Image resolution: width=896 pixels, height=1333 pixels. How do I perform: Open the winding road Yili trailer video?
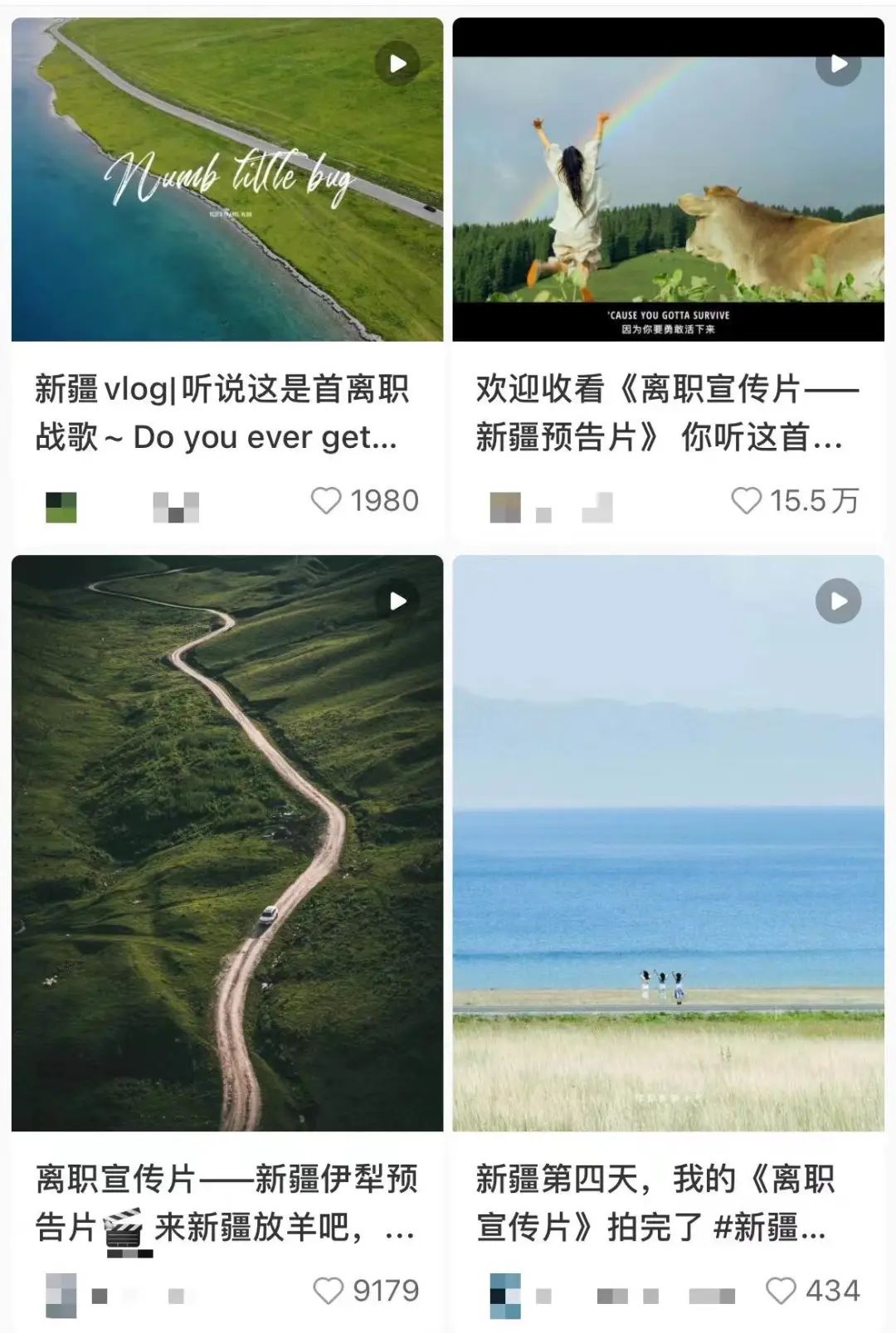point(226,842)
